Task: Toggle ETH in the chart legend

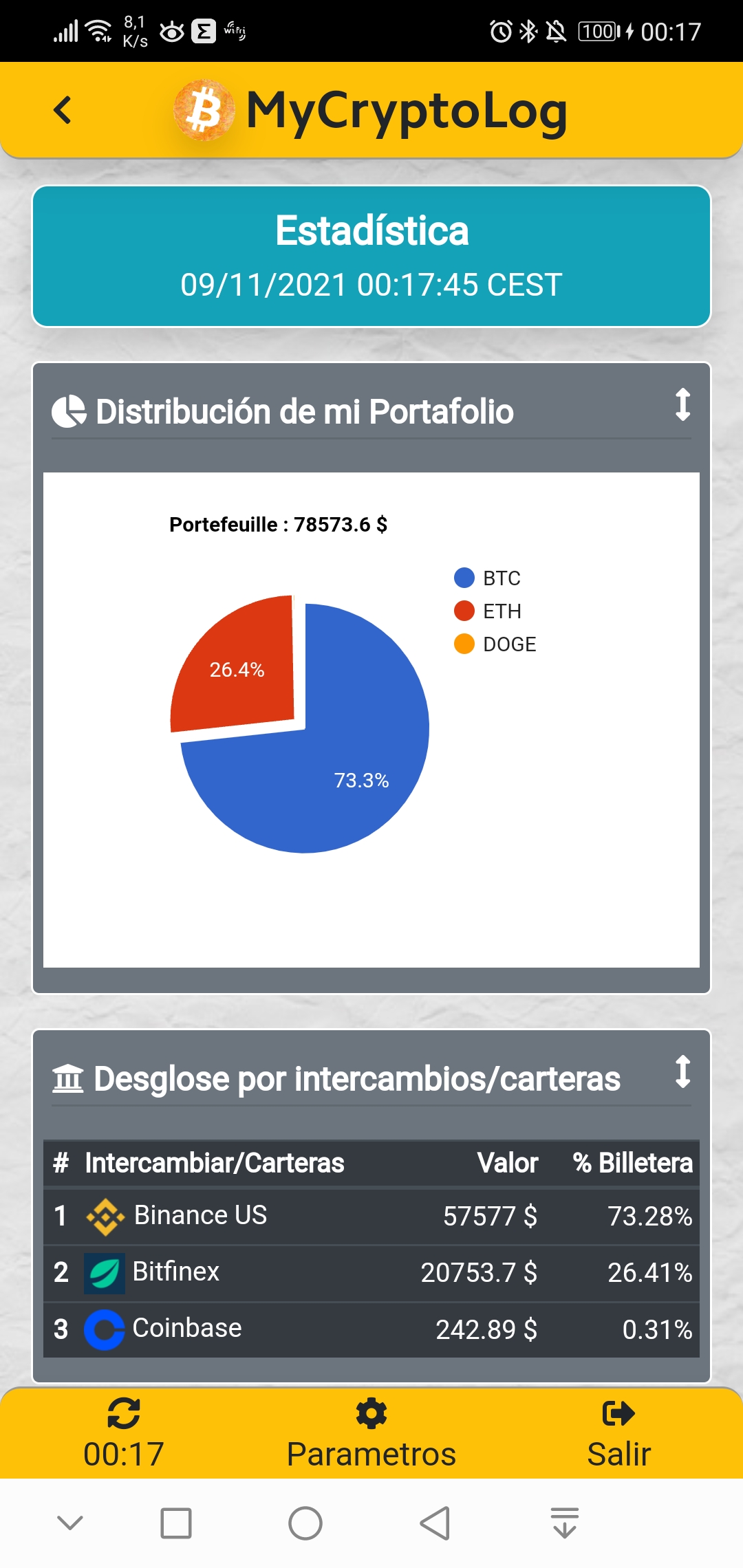Action: pos(488,611)
